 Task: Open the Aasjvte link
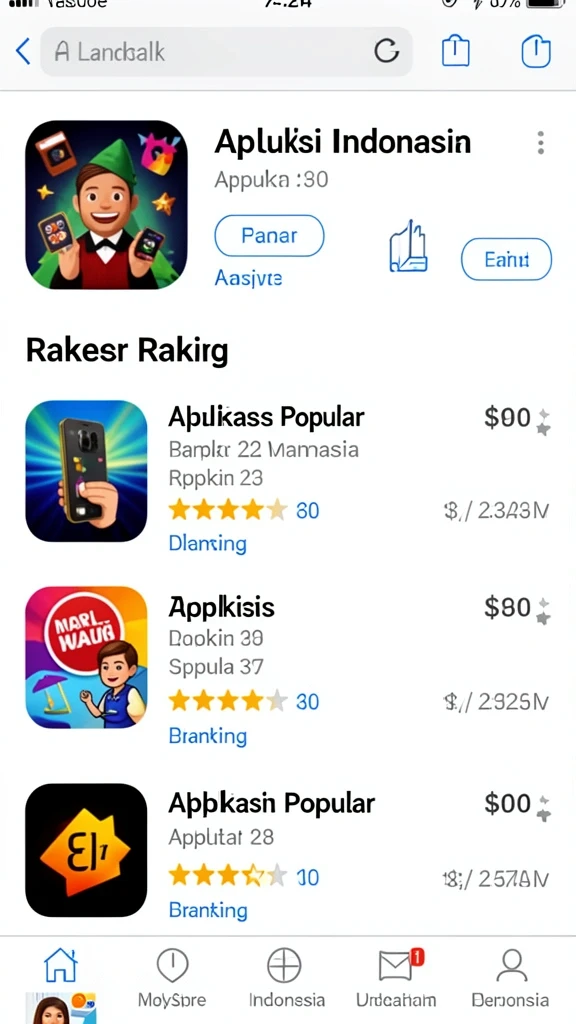click(248, 279)
